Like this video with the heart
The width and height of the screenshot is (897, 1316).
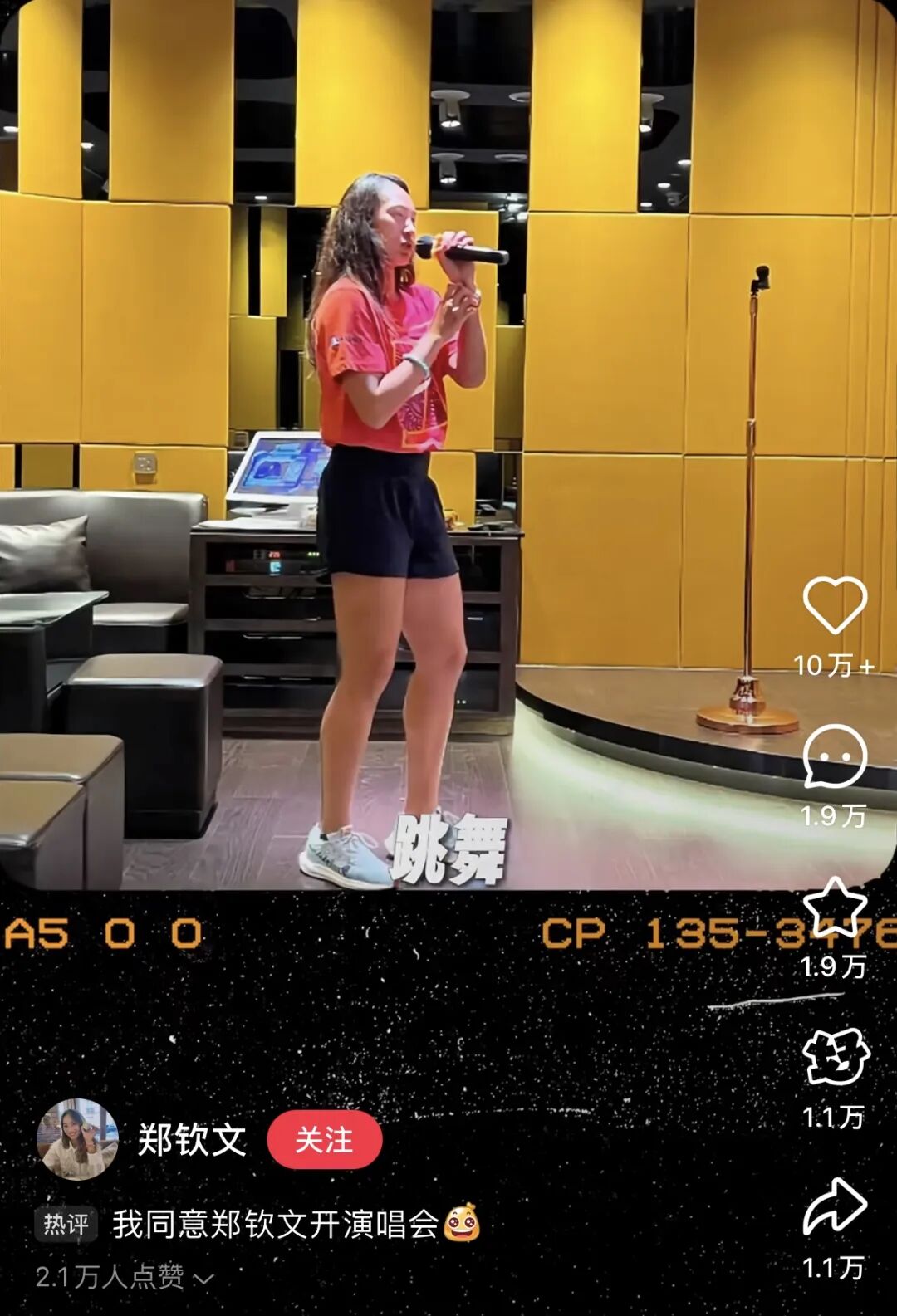[x=835, y=604]
